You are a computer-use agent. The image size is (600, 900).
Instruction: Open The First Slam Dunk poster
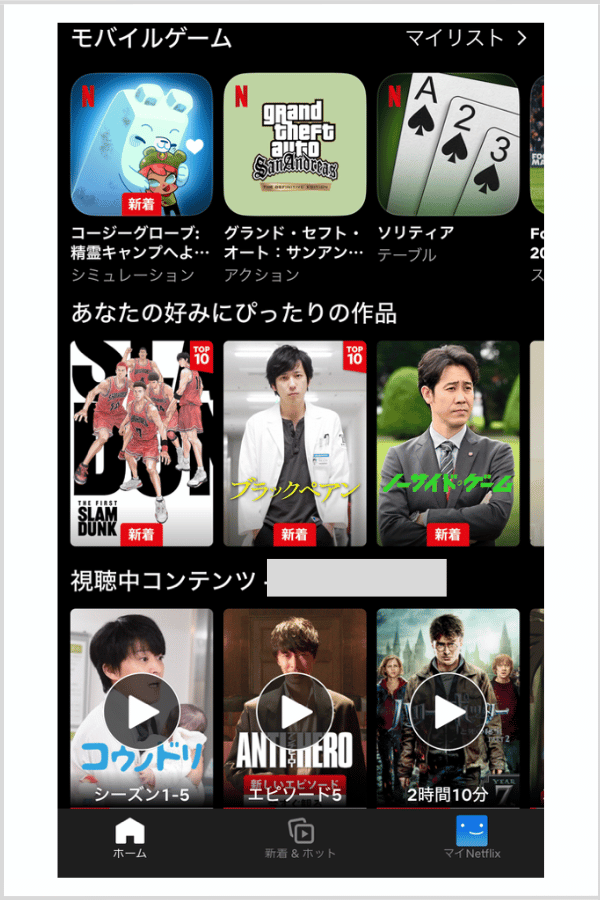point(141,443)
